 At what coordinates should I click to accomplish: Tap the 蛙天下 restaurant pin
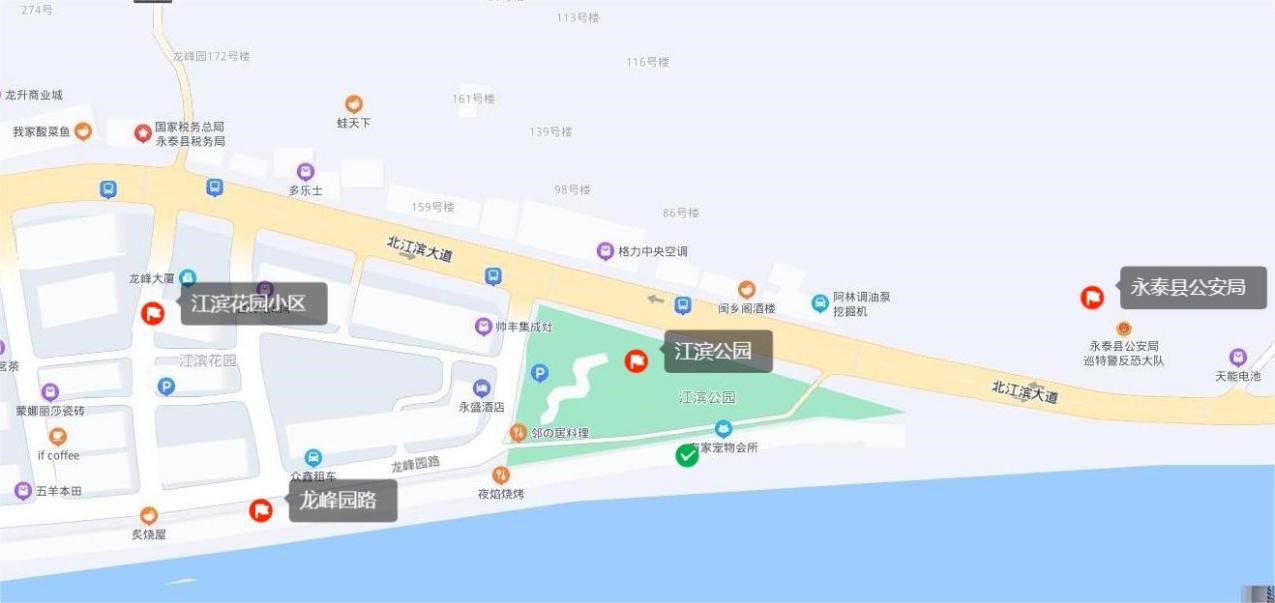click(x=353, y=104)
